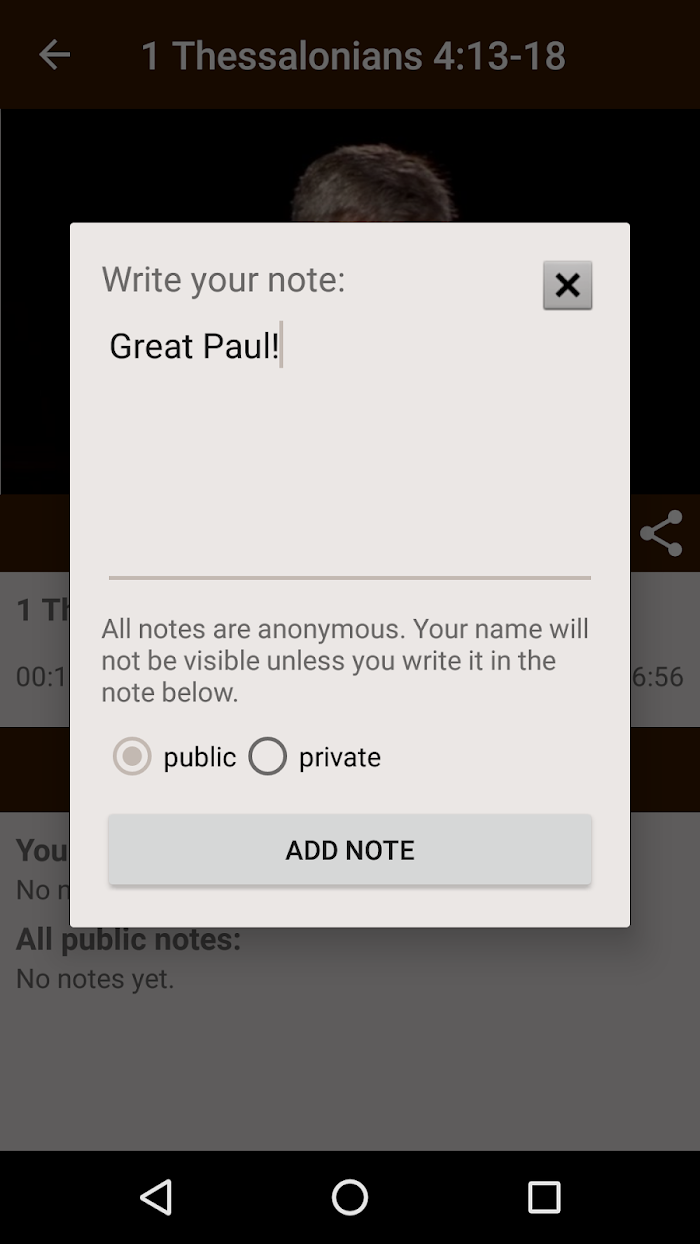Tap the ADD NOTE button
The image size is (700, 1244).
350,850
